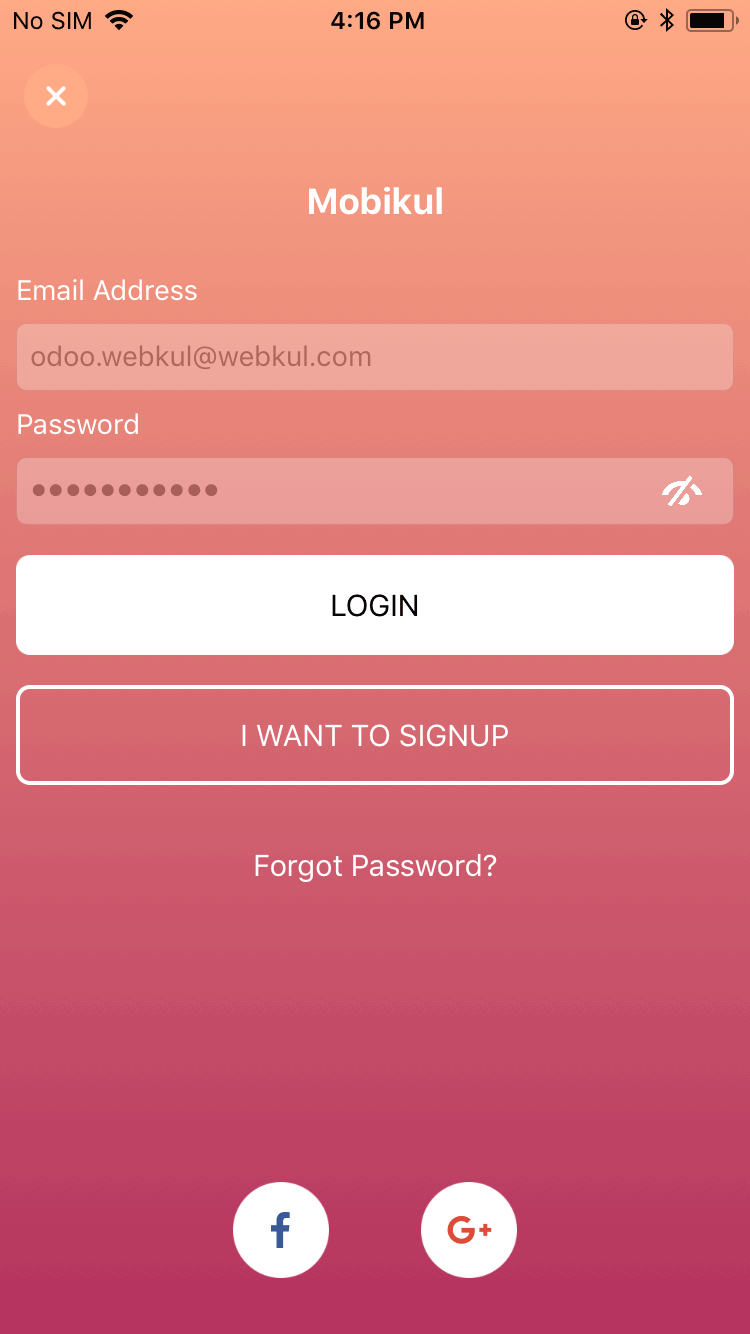Screen dimensions: 750x1334
Task: Toggle password visibility with the eye icon
Action: tap(682, 491)
